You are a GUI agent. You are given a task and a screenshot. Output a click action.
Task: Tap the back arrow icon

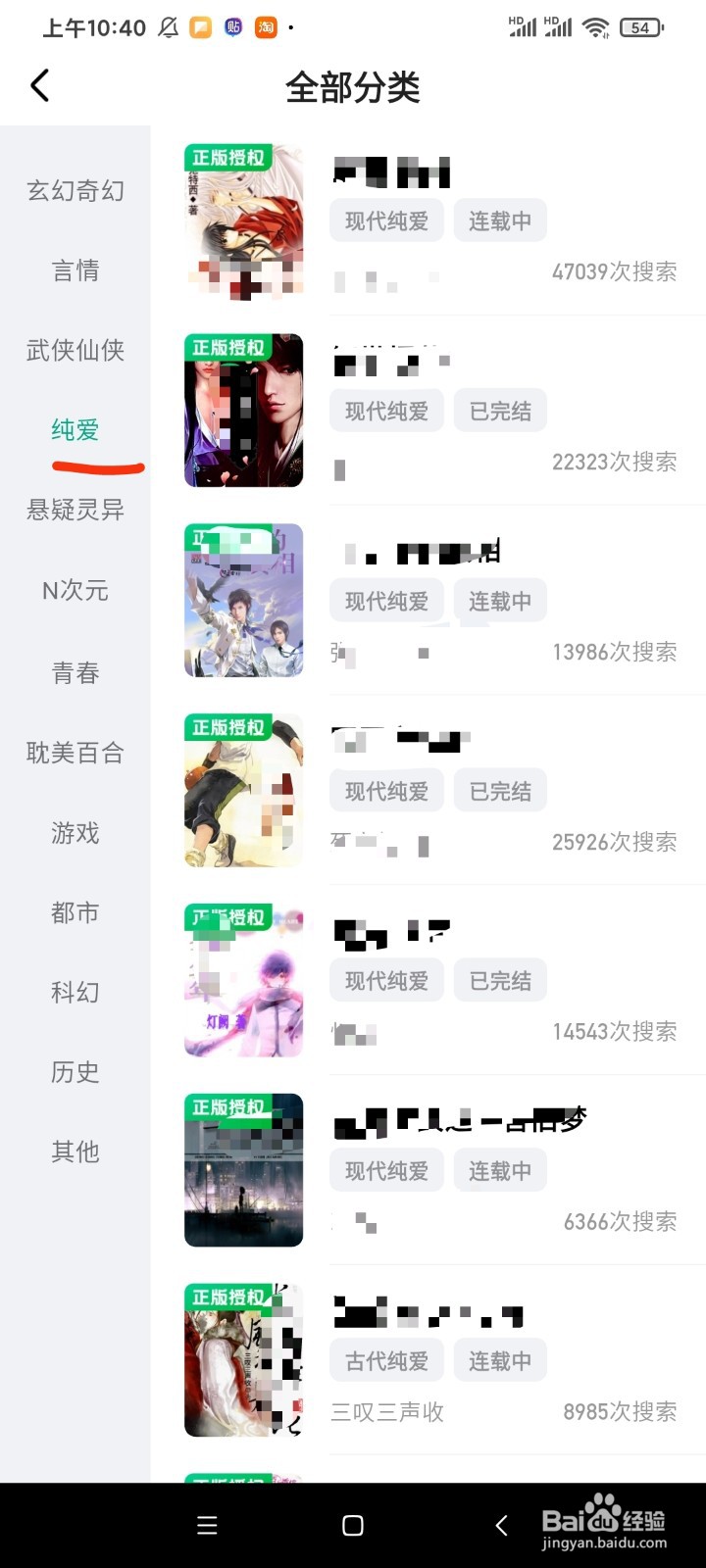pos(39,86)
